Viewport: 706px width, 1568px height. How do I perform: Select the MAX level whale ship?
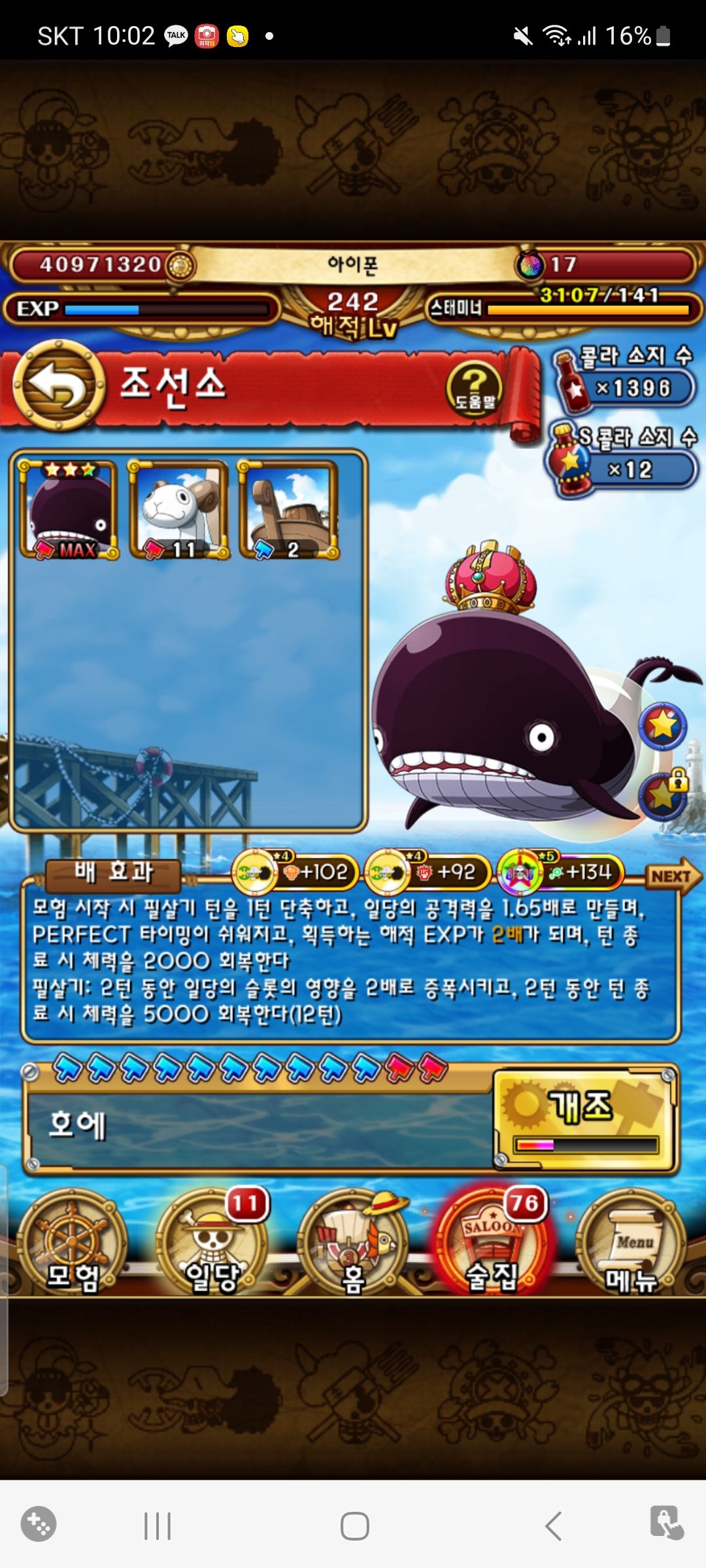(x=69, y=510)
